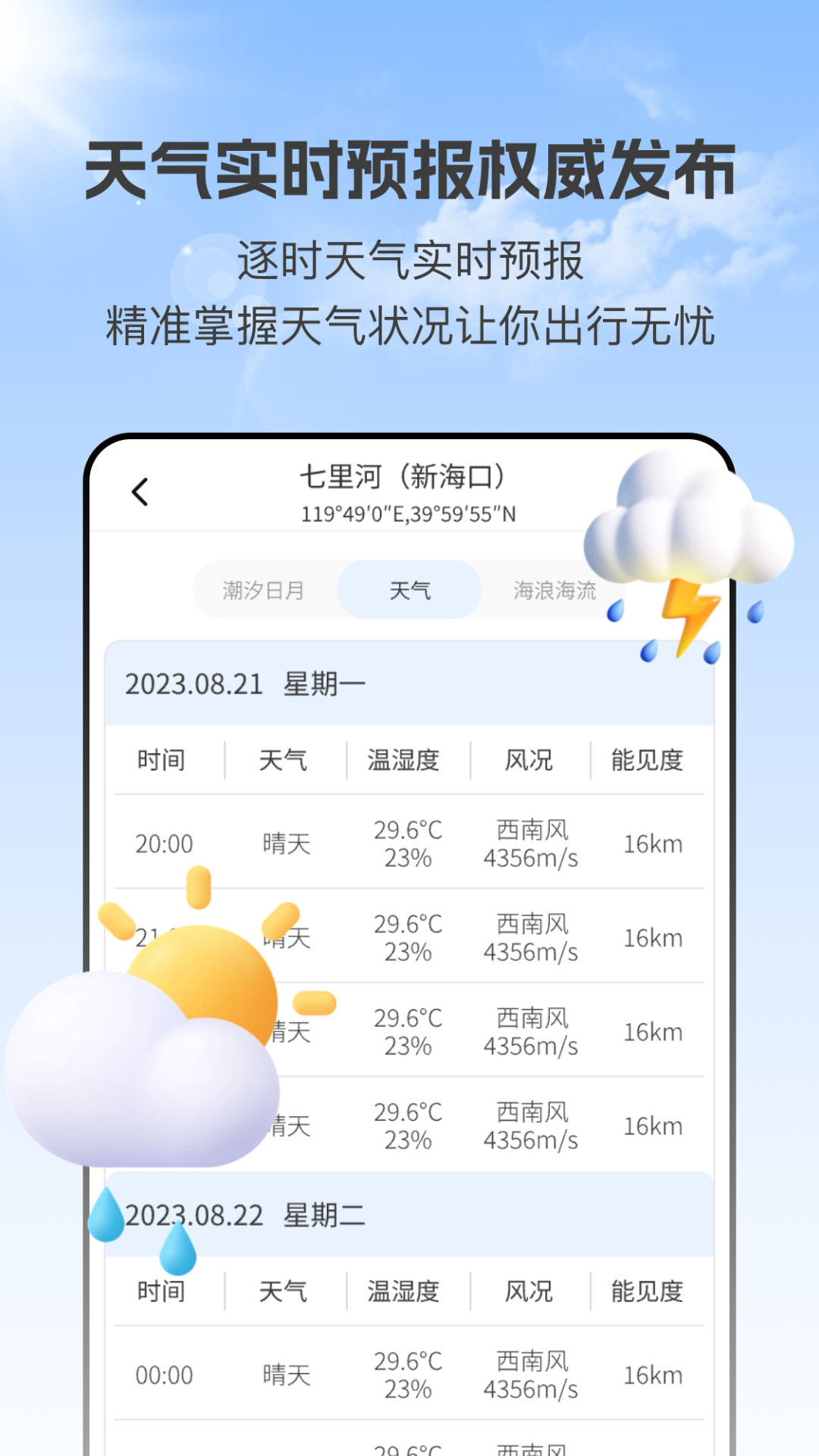Tap the 时间 column header

click(x=162, y=761)
